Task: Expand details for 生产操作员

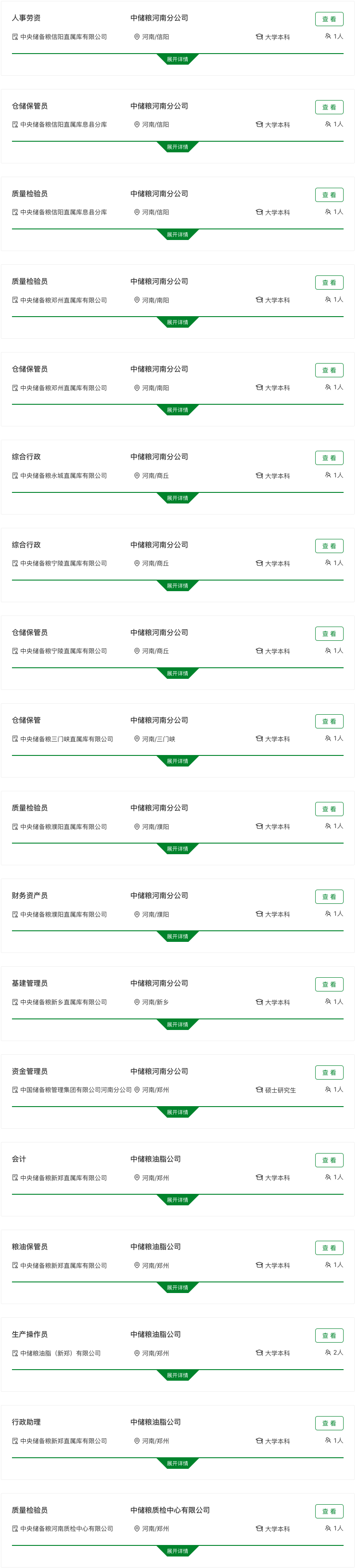Action: [x=177, y=1375]
